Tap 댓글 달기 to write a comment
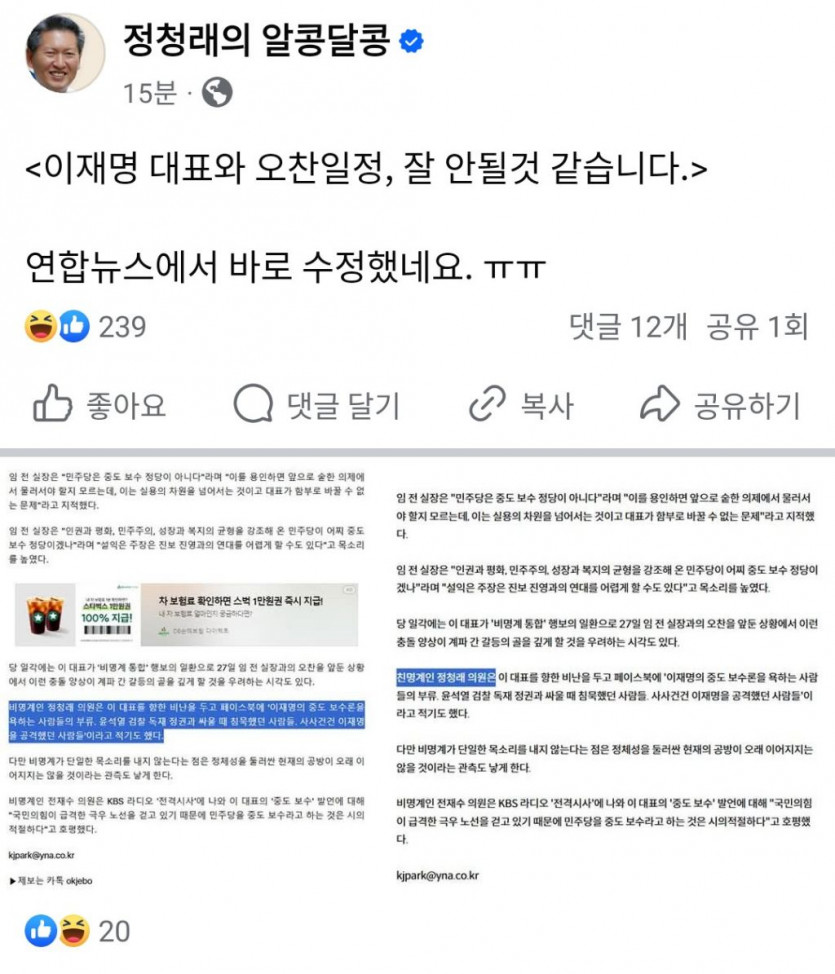835x974 pixels. (316, 405)
